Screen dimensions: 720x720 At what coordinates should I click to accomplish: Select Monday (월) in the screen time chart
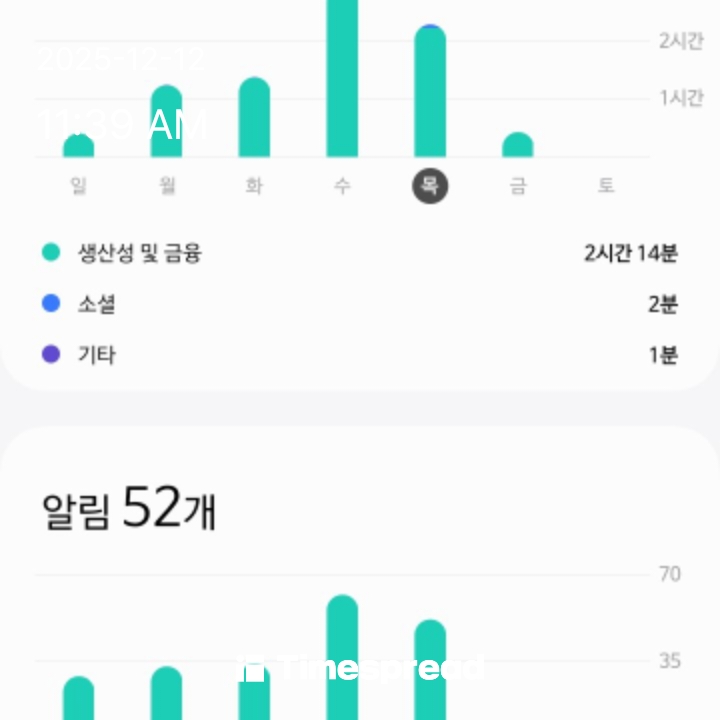(x=166, y=186)
